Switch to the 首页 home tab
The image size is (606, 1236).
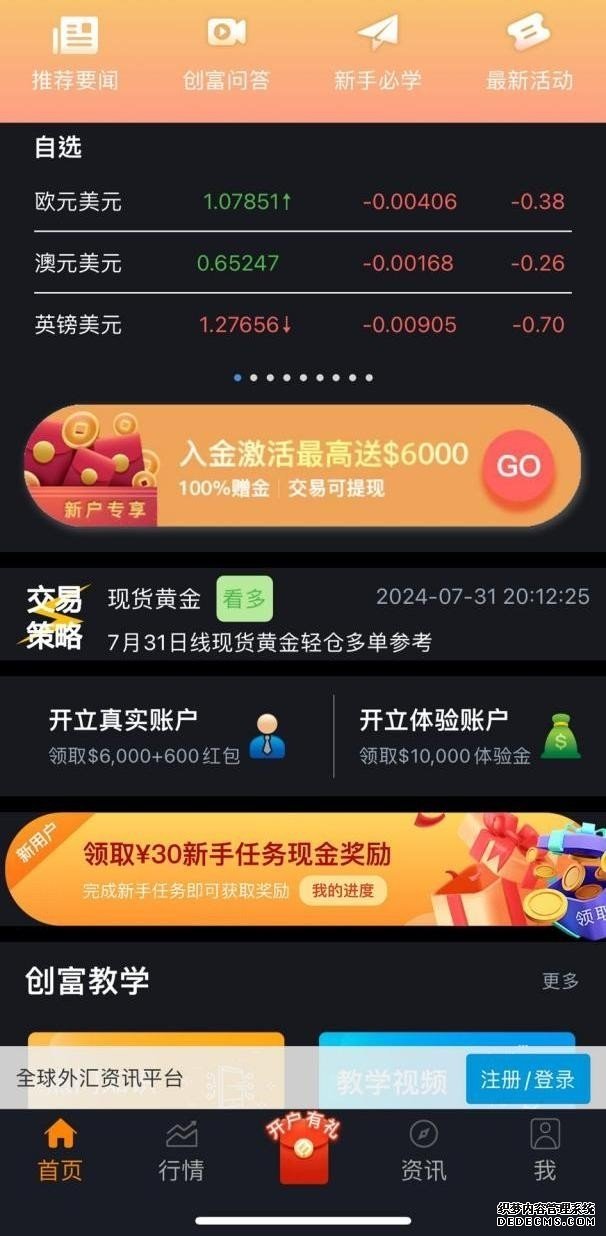(x=61, y=1152)
